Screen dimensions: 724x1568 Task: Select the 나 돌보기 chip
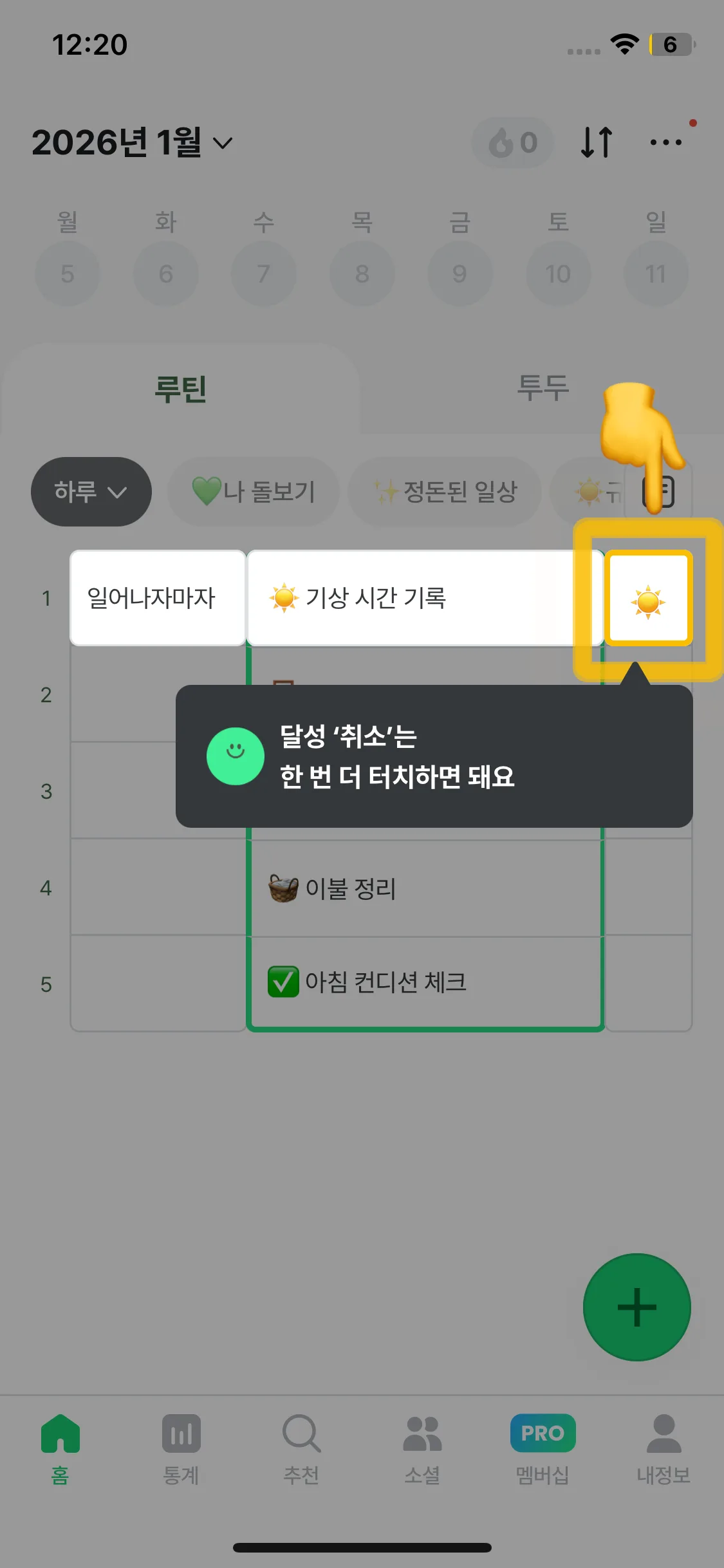click(254, 492)
